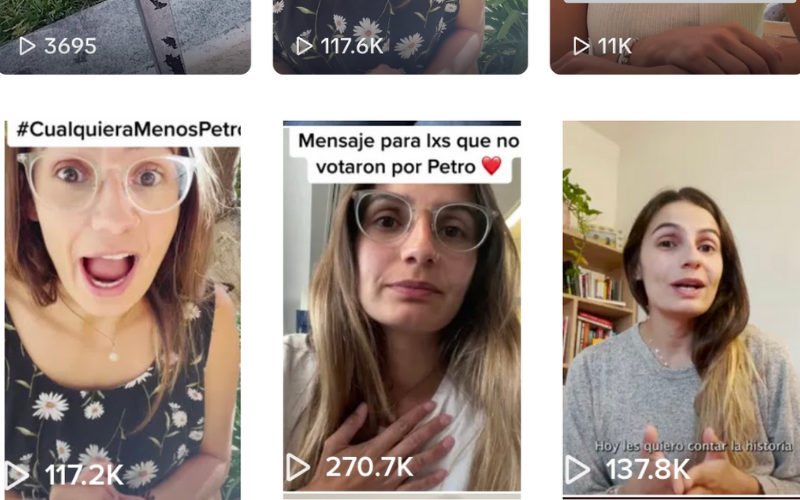This screenshot has width=800, height=500.
Task: Open the video with 117.6K plays
Action: point(400,35)
